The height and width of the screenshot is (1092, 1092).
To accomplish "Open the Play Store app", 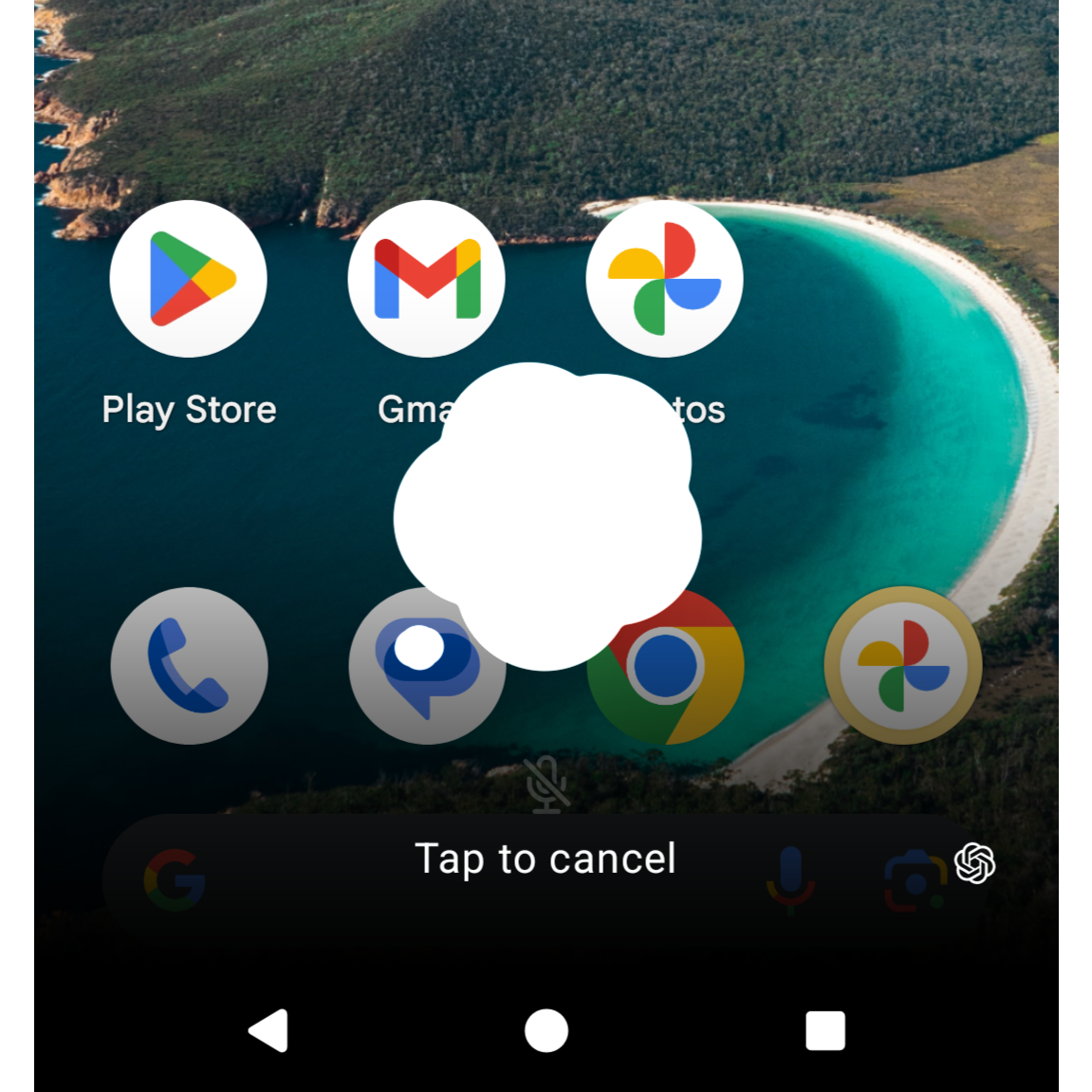I will point(188,279).
